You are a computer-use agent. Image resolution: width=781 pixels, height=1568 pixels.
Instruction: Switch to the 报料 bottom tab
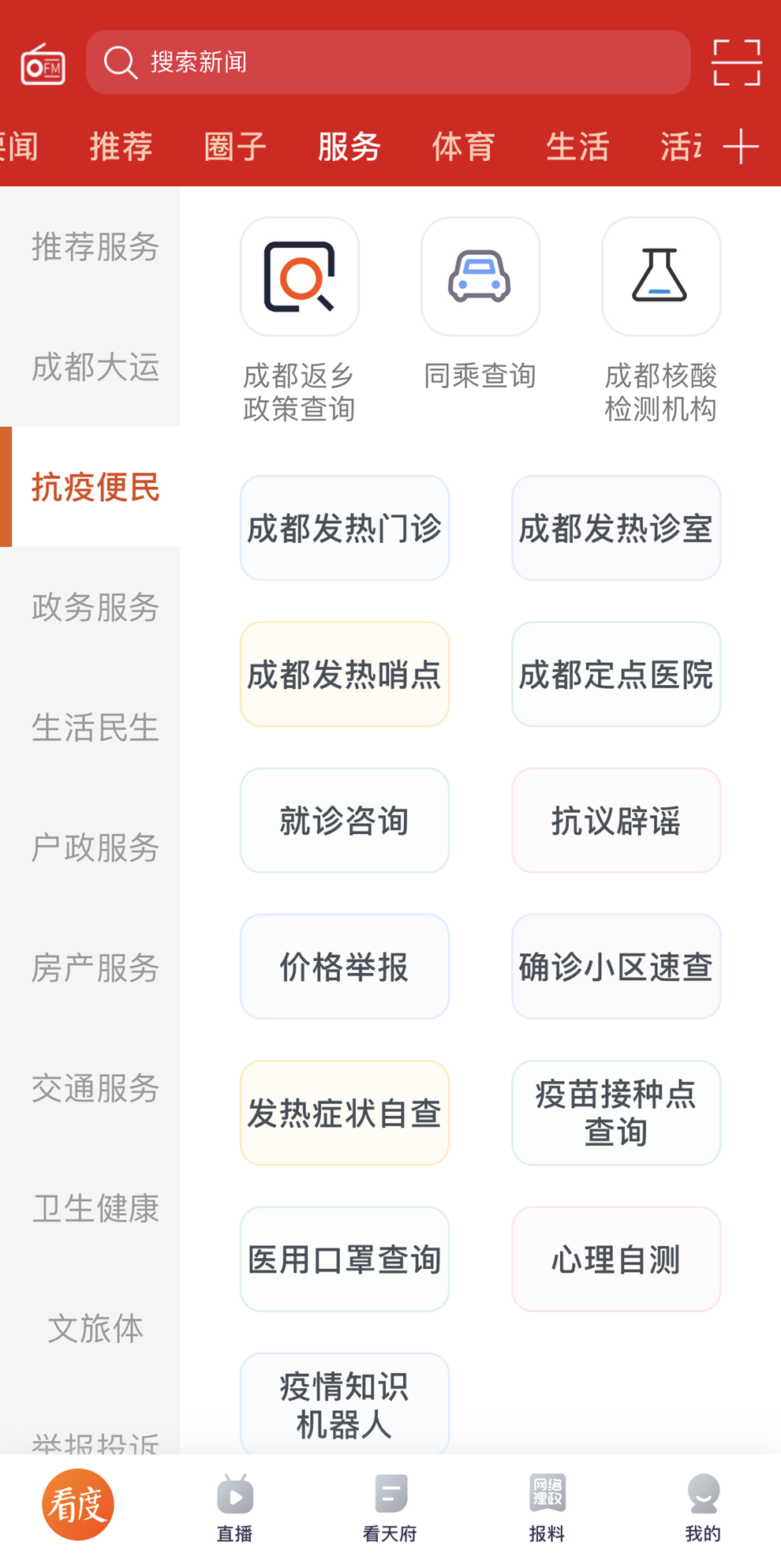click(x=547, y=1508)
